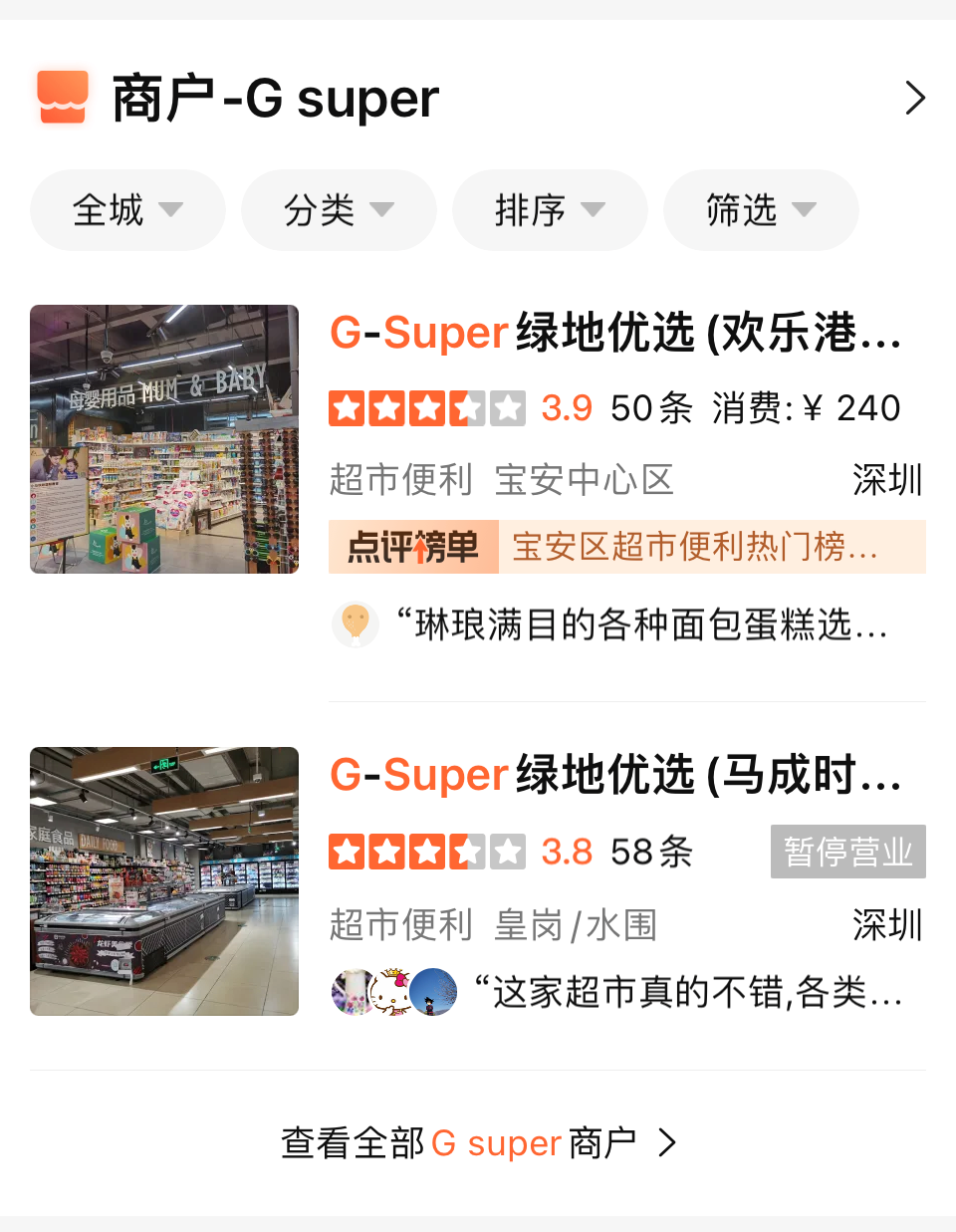This screenshot has height=1232, width=956.
Task: Tap 查看全部 G super 商户 link
Action: pos(478,1143)
